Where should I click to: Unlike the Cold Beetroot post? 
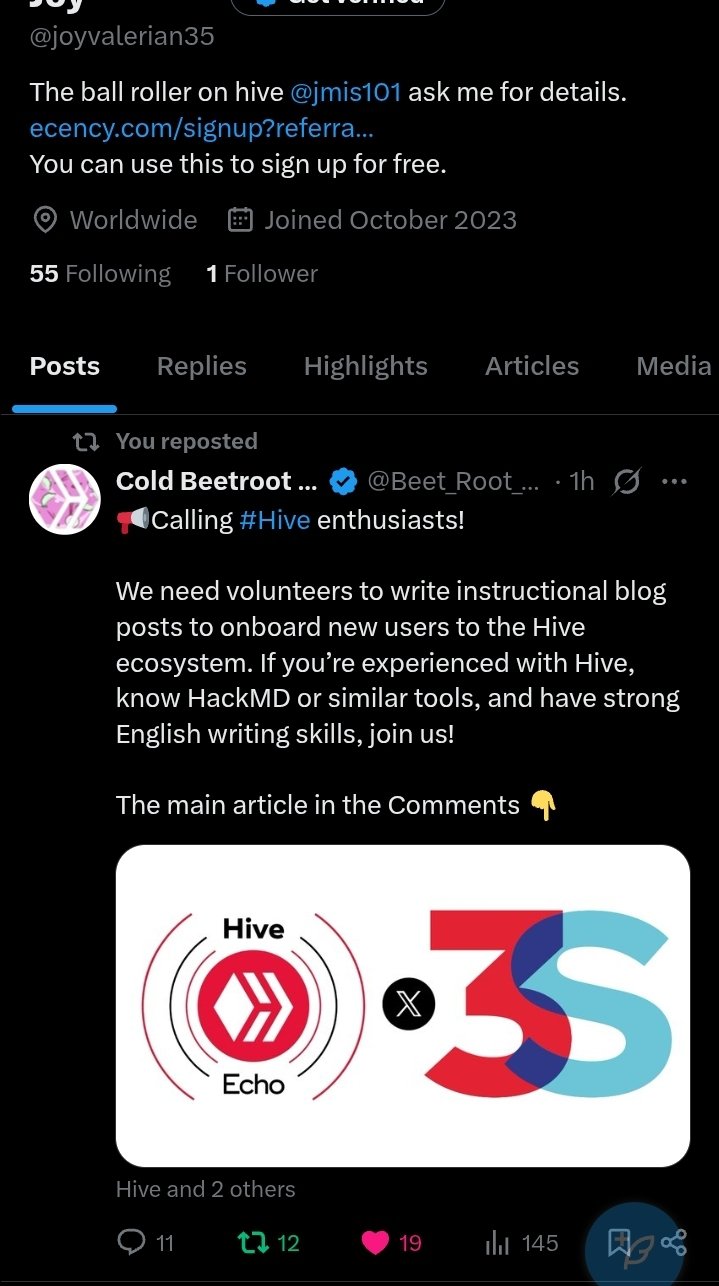[x=391, y=1243]
